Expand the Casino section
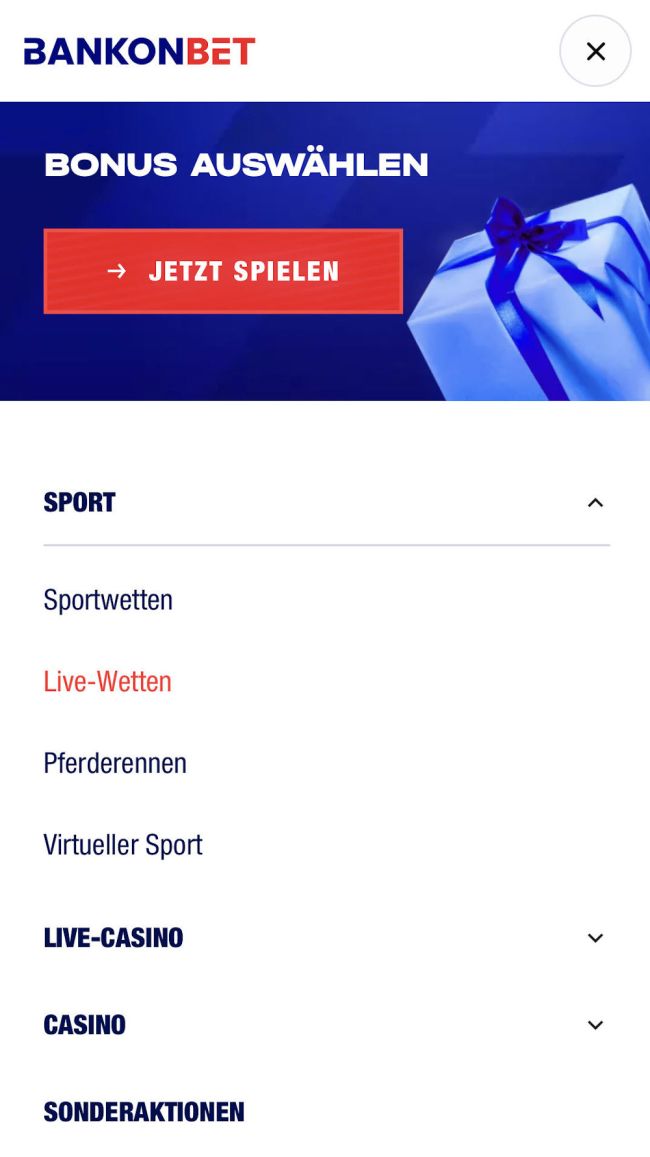The image size is (650, 1157). click(595, 1025)
